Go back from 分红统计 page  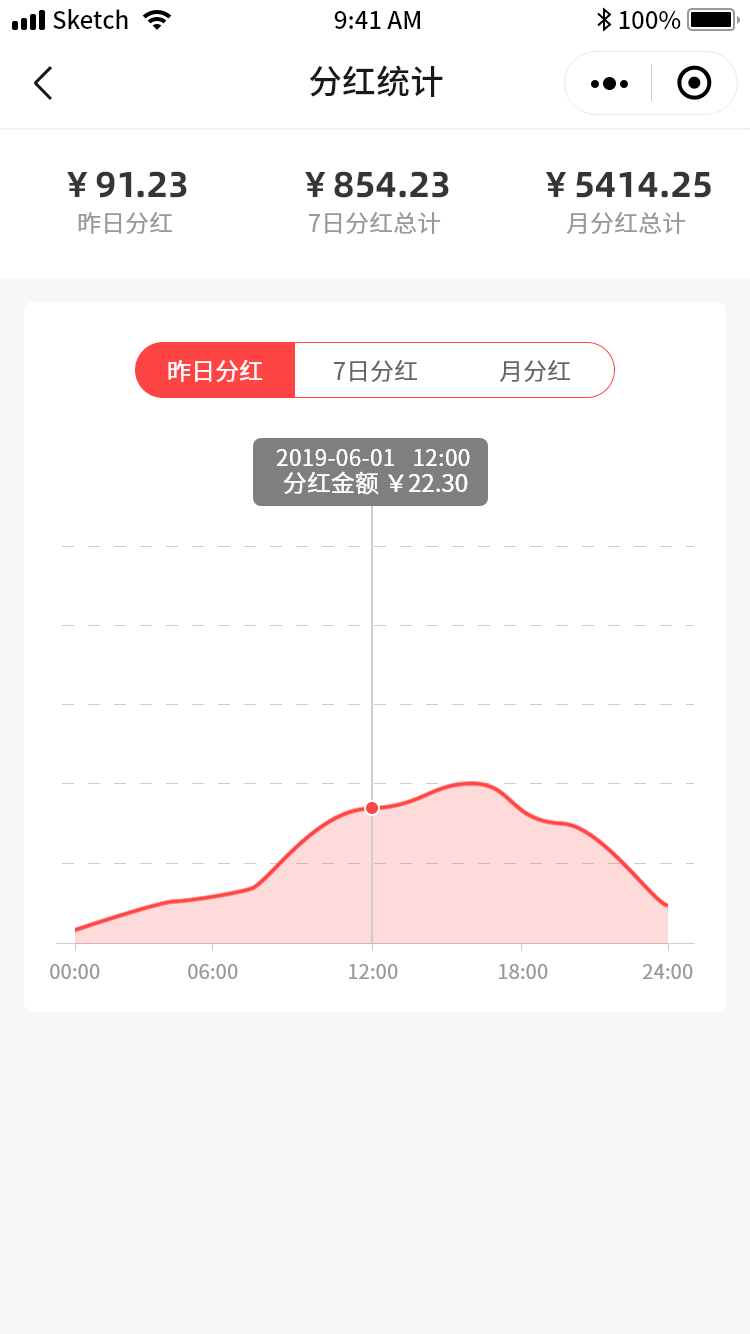coord(43,83)
